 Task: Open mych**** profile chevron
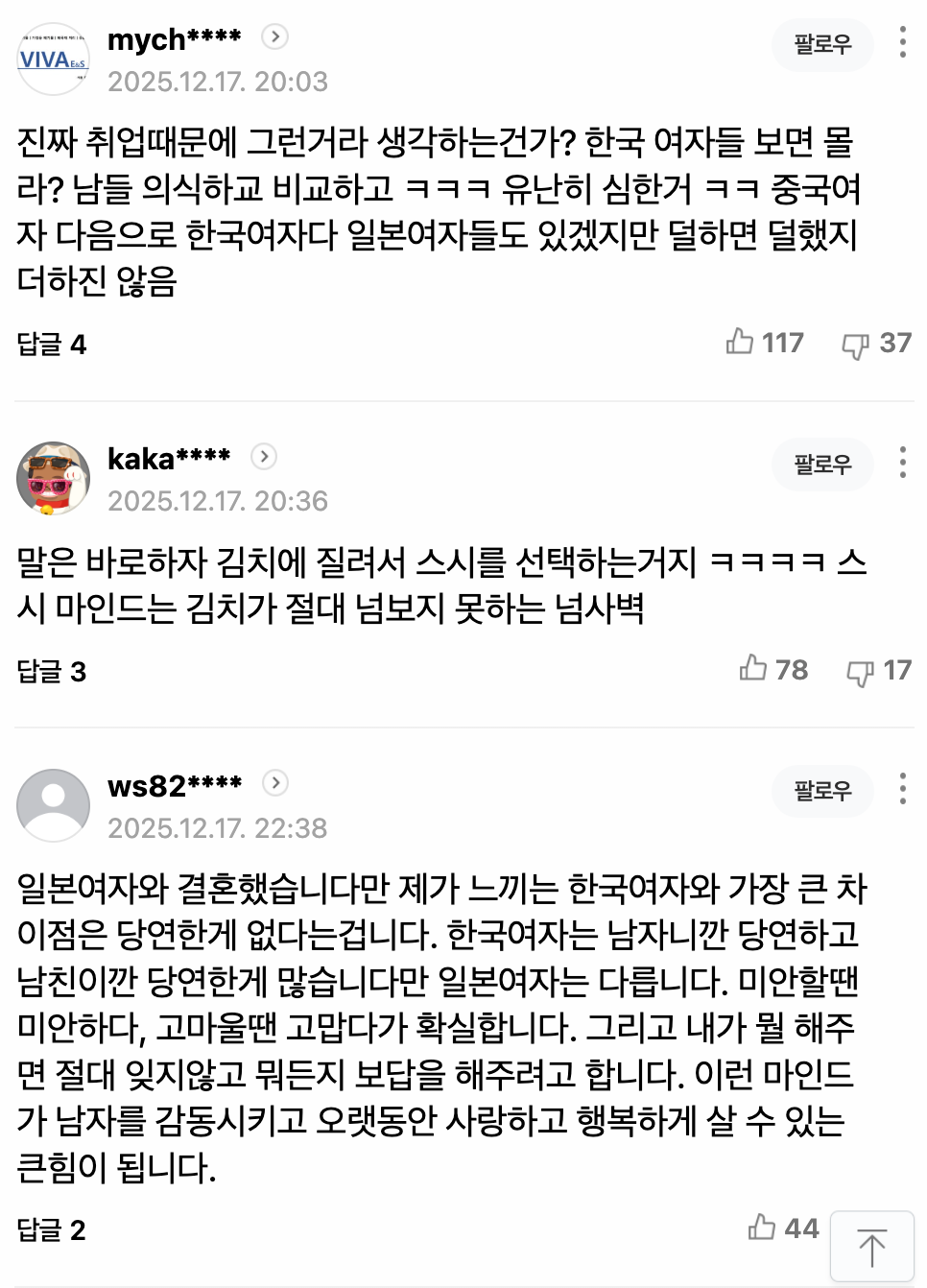tap(275, 36)
